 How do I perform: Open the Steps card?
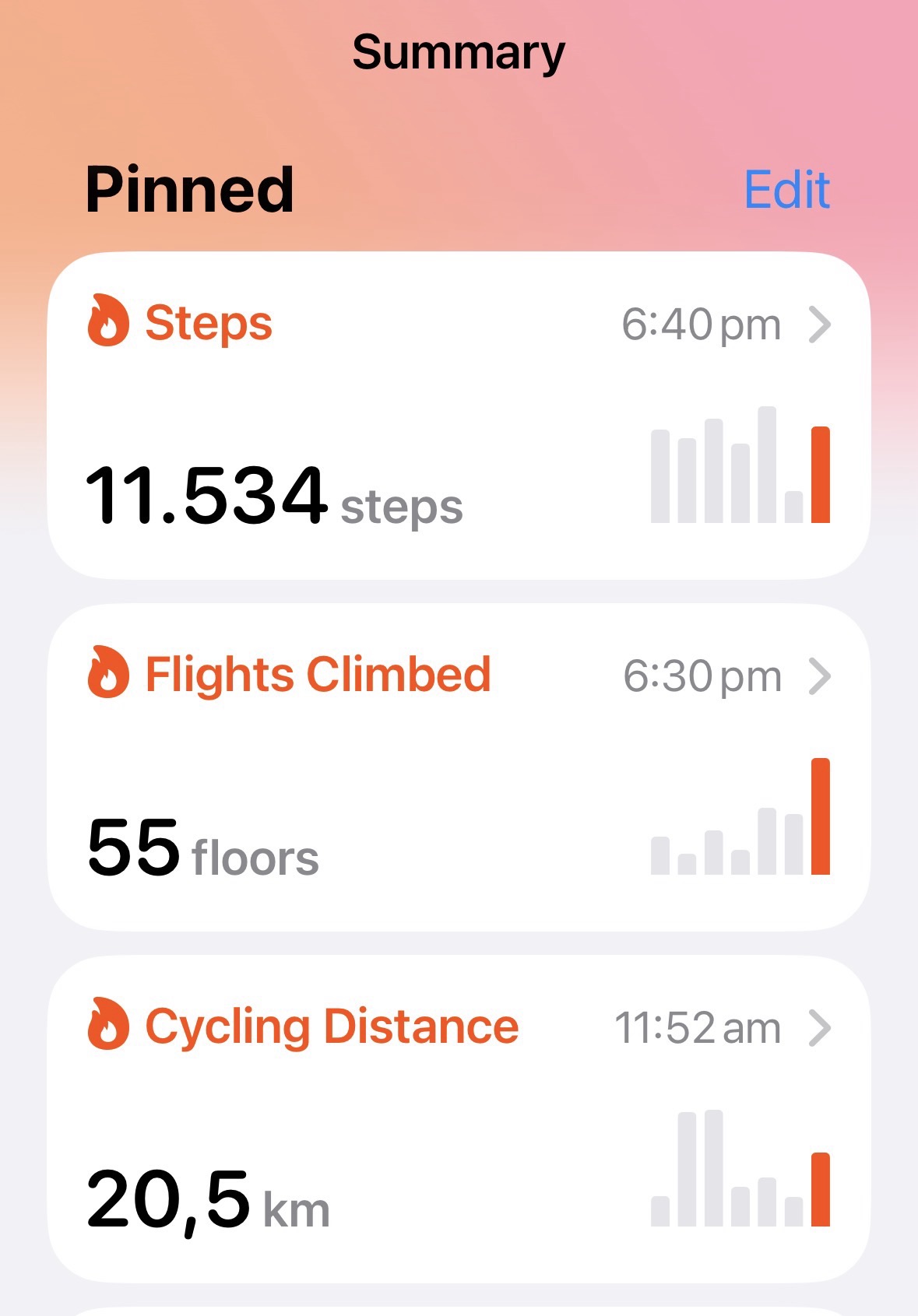[458, 416]
